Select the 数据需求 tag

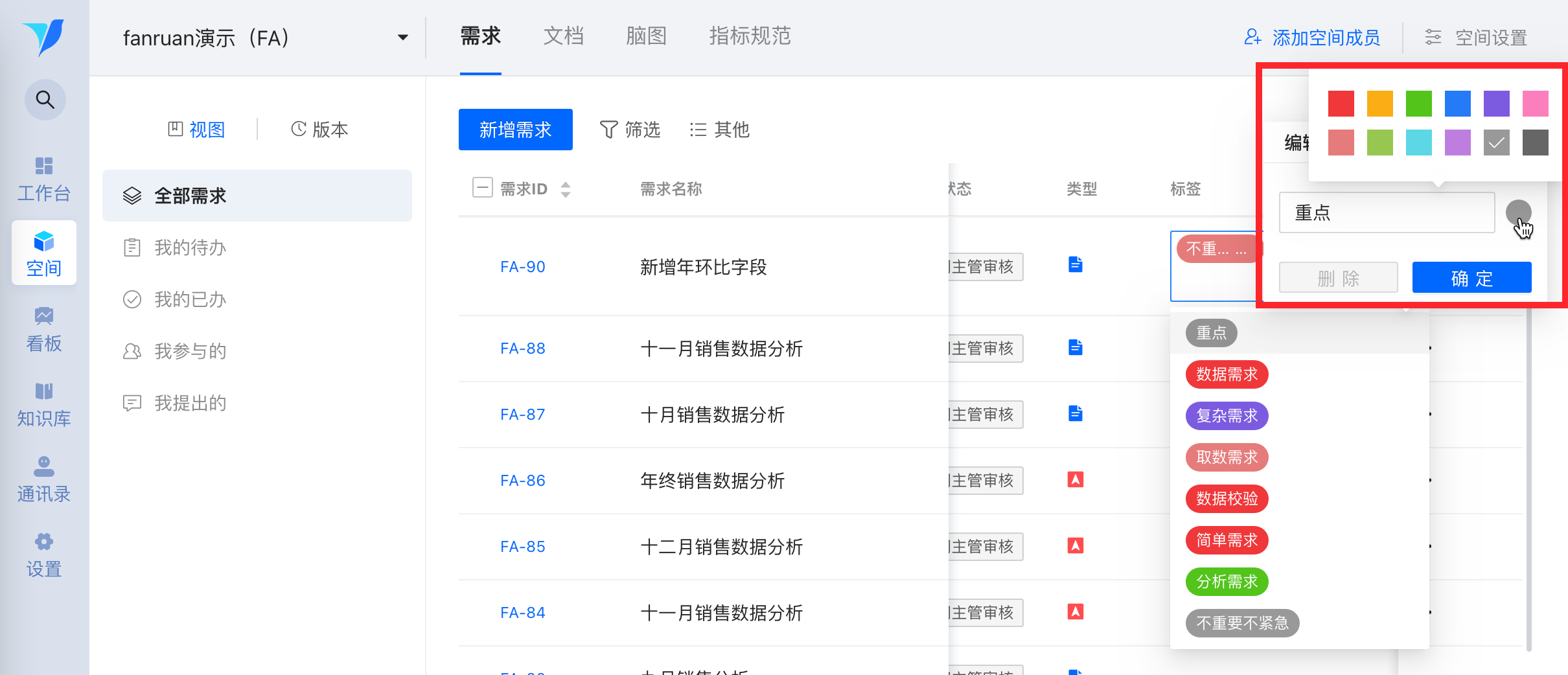[1227, 374]
